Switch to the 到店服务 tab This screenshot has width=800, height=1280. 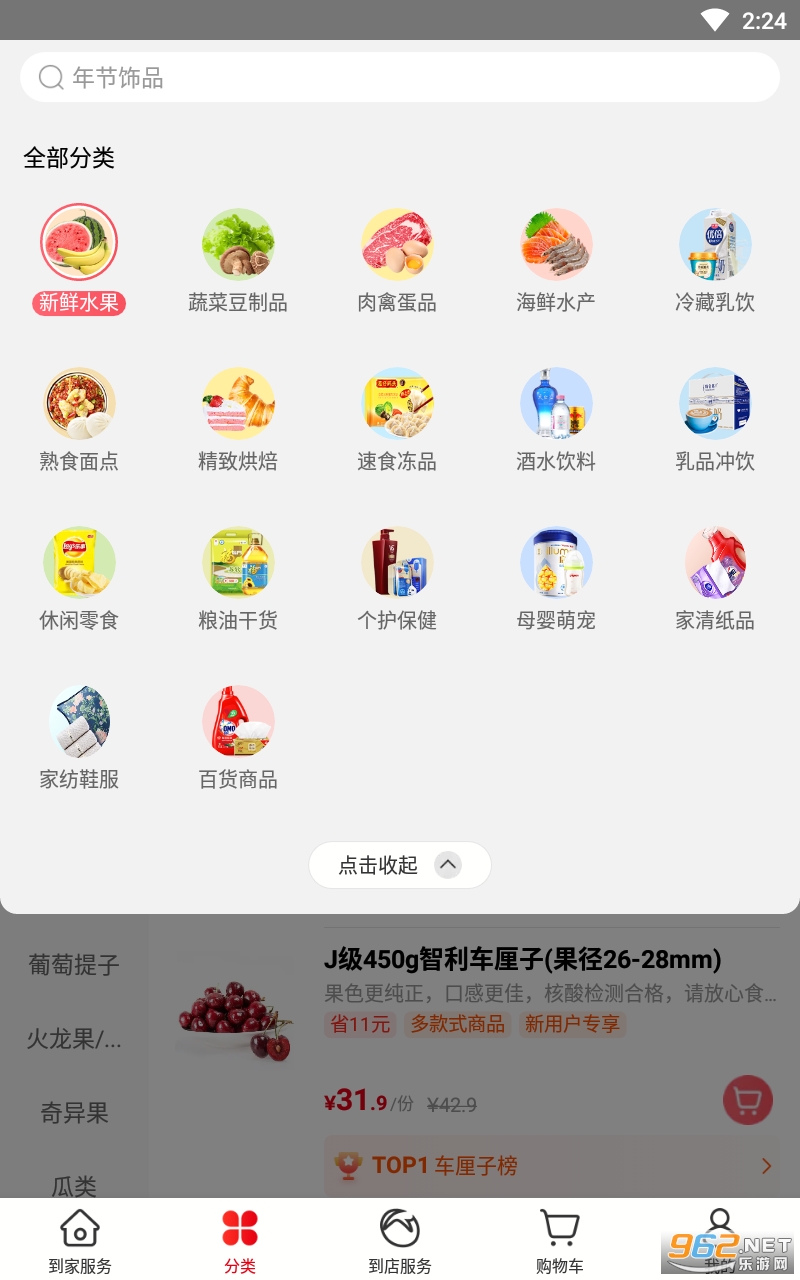(400, 1240)
